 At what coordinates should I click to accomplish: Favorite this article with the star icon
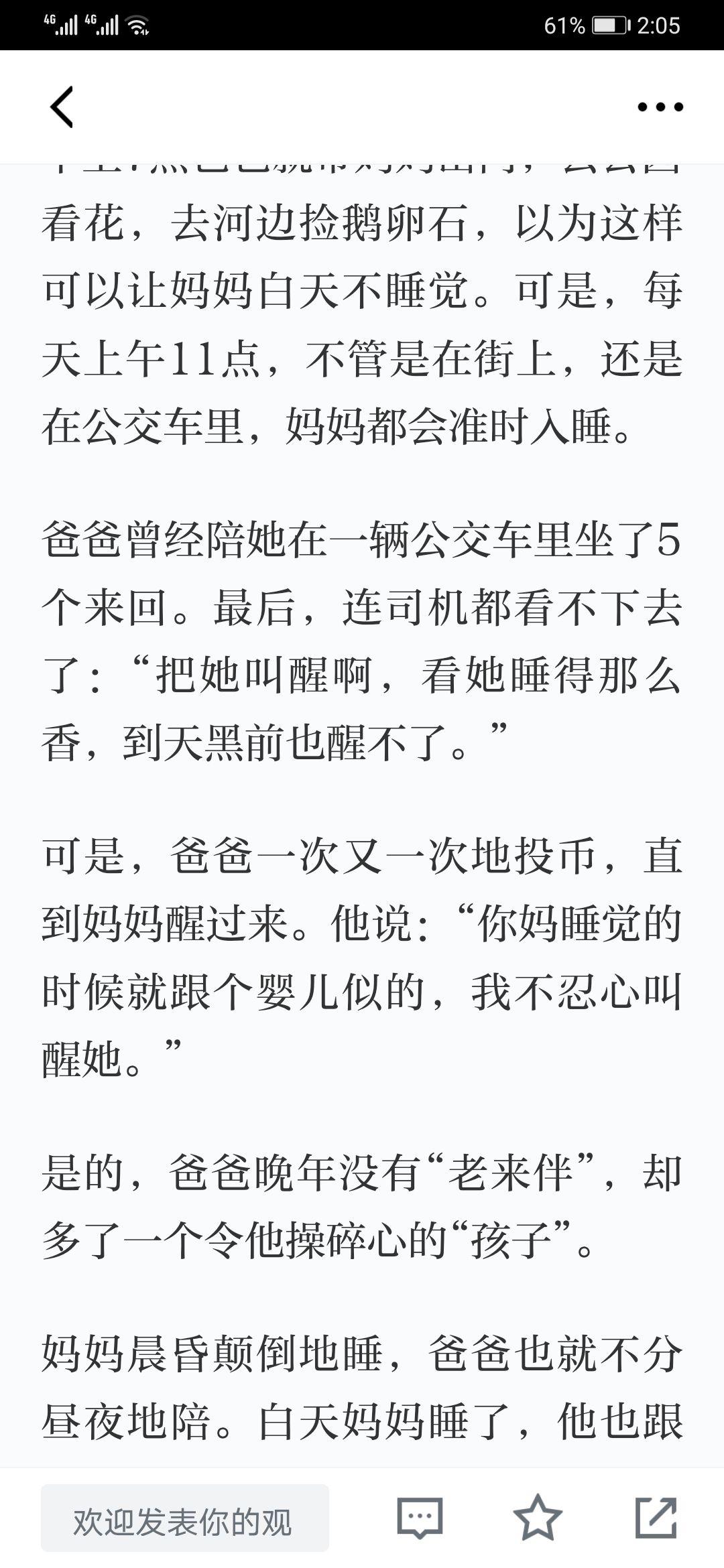click(538, 1517)
